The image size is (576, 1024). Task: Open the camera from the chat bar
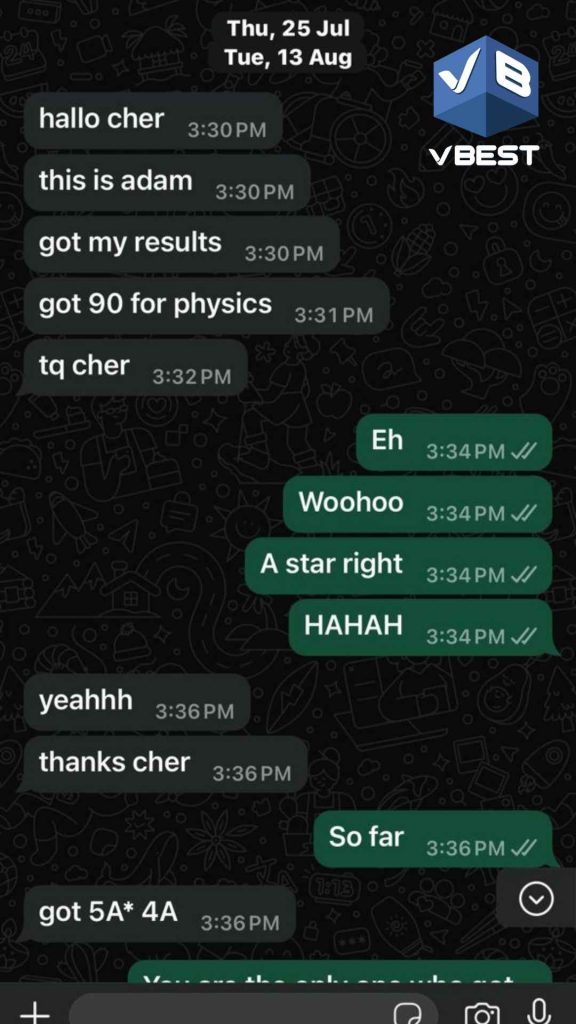[482, 1013]
